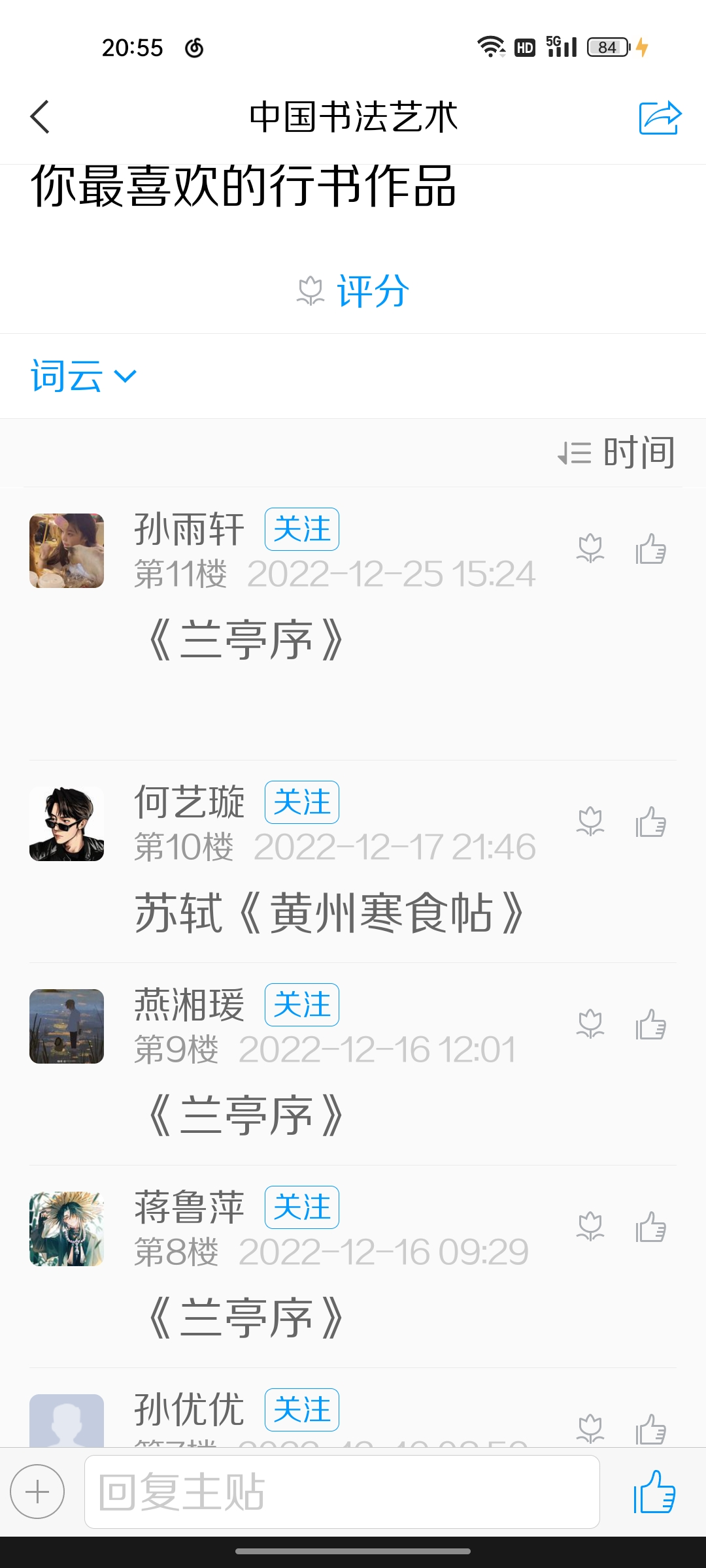Like 孙雨轩's 11th floor reply
Screen dimensions: 706x1568
(650, 549)
